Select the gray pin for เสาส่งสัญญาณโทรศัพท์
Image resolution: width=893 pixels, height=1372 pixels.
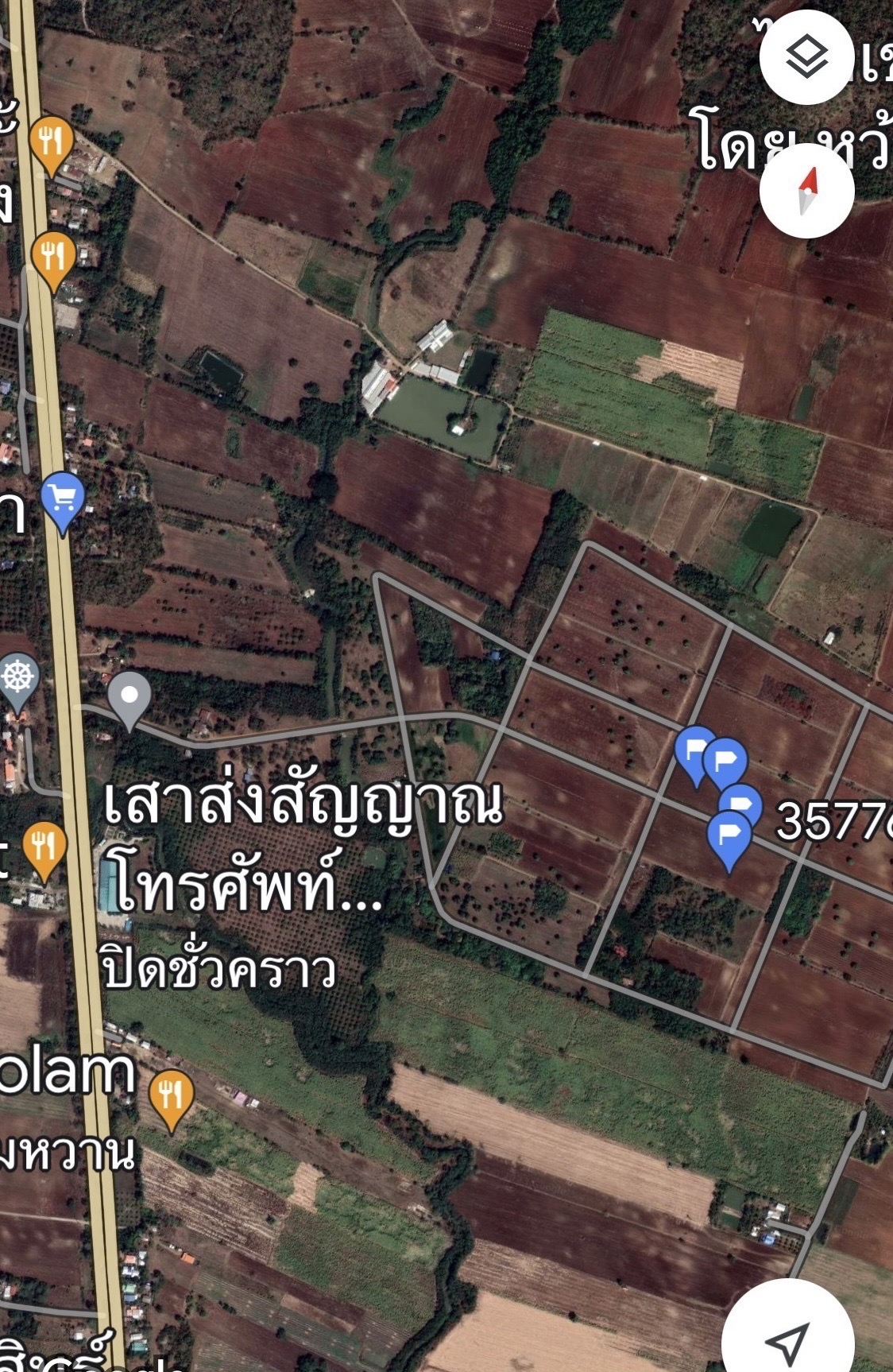[130, 696]
